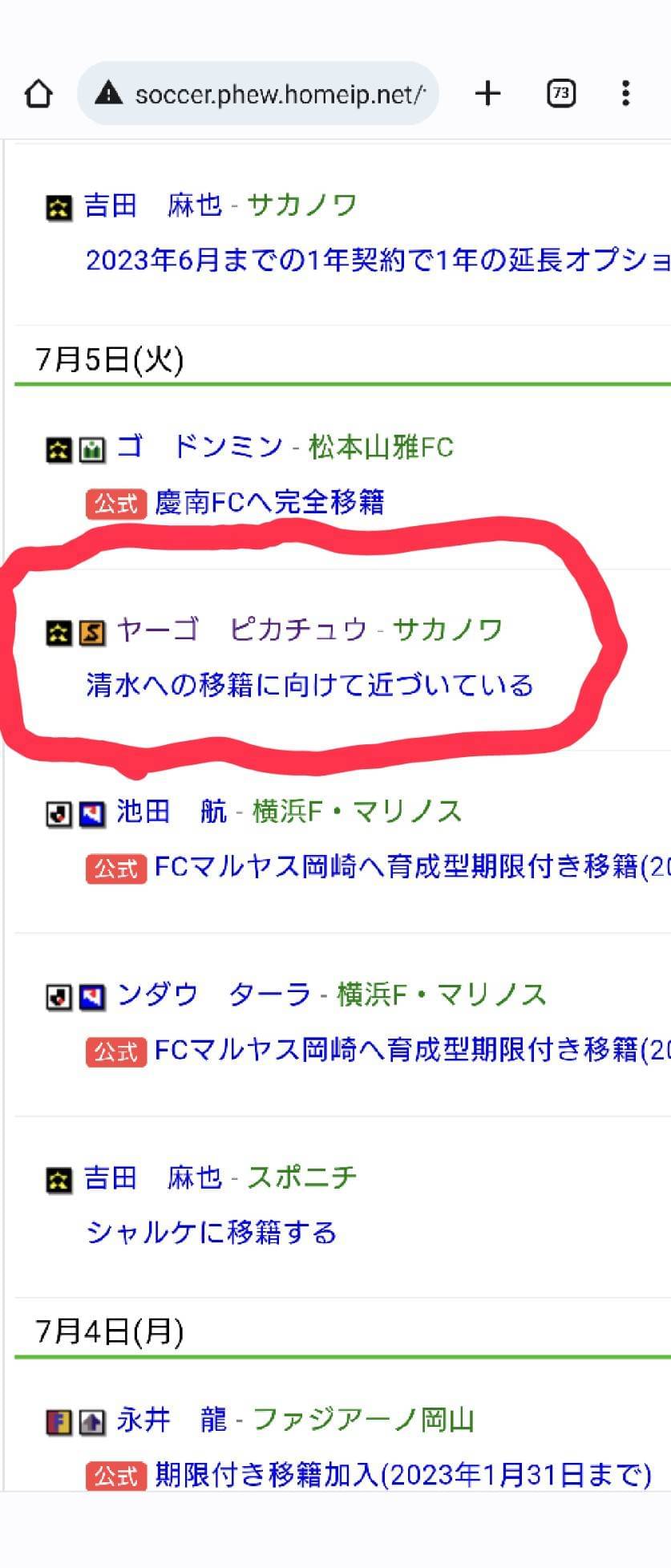
Task: Open the browser overflow menu
Action: 626,94
